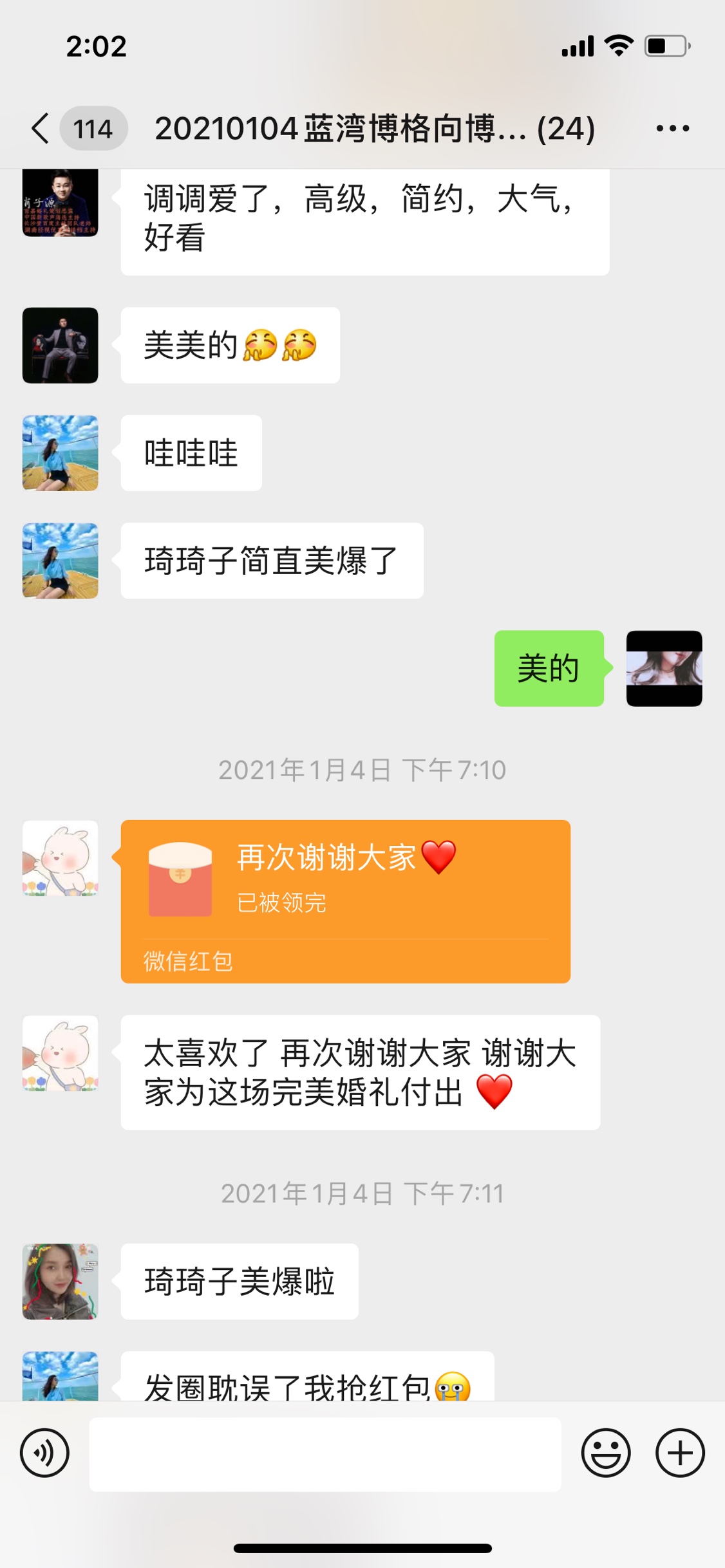The width and height of the screenshot is (725, 1568).
Task: Focus the message text field
Action: 325,1453
